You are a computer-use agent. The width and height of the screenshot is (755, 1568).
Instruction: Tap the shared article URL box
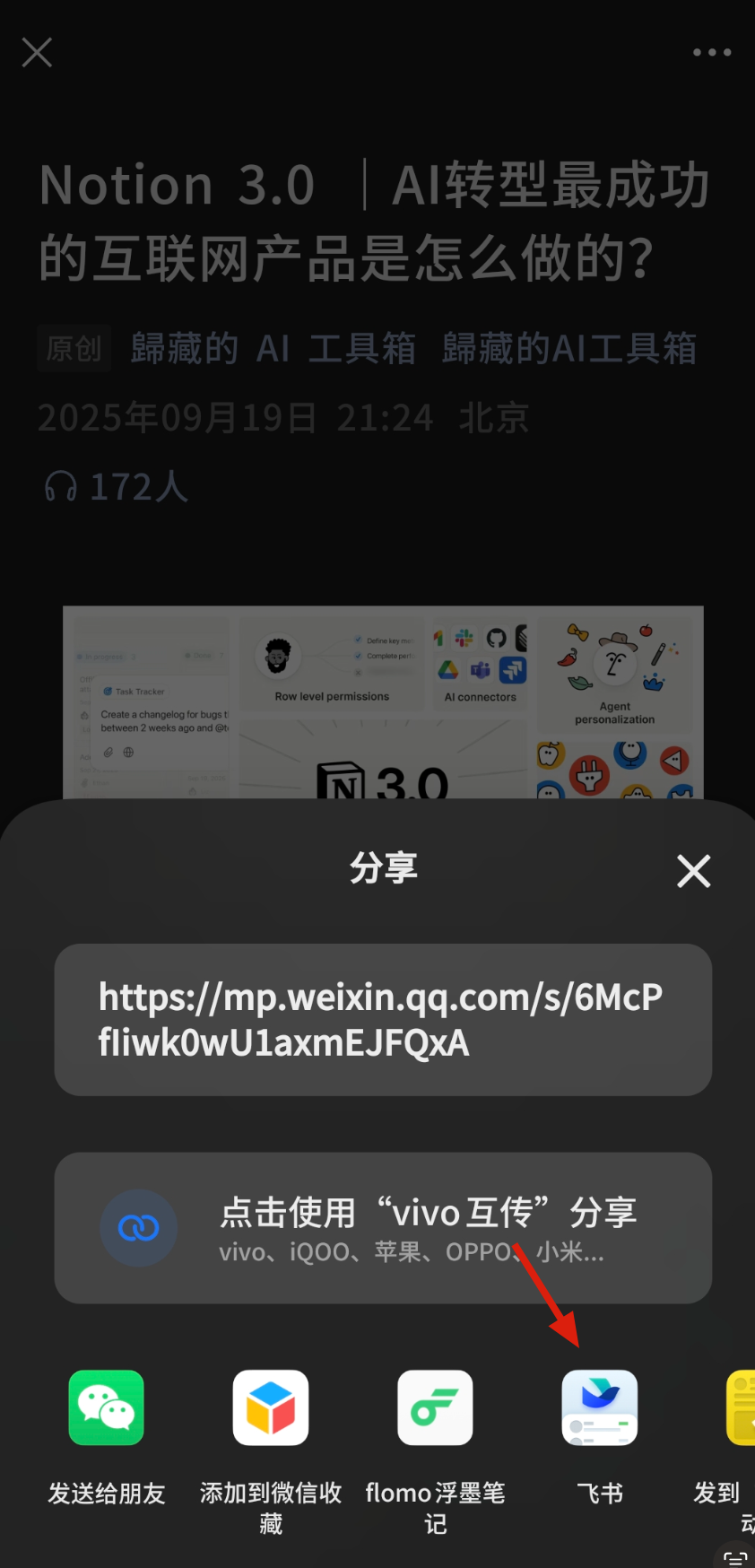coord(383,1019)
